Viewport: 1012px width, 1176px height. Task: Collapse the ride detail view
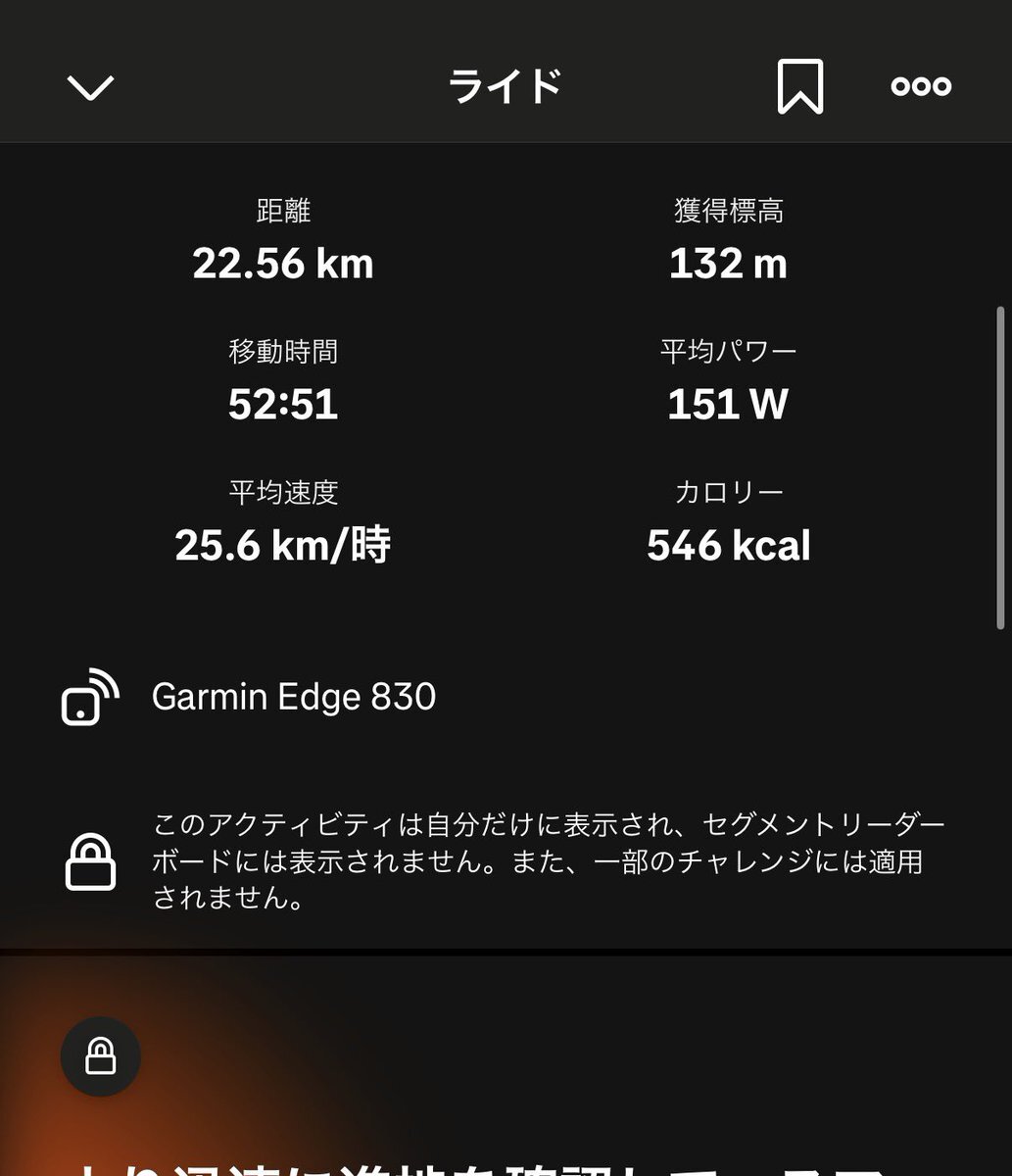pyautogui.click(x=91, y=87)
